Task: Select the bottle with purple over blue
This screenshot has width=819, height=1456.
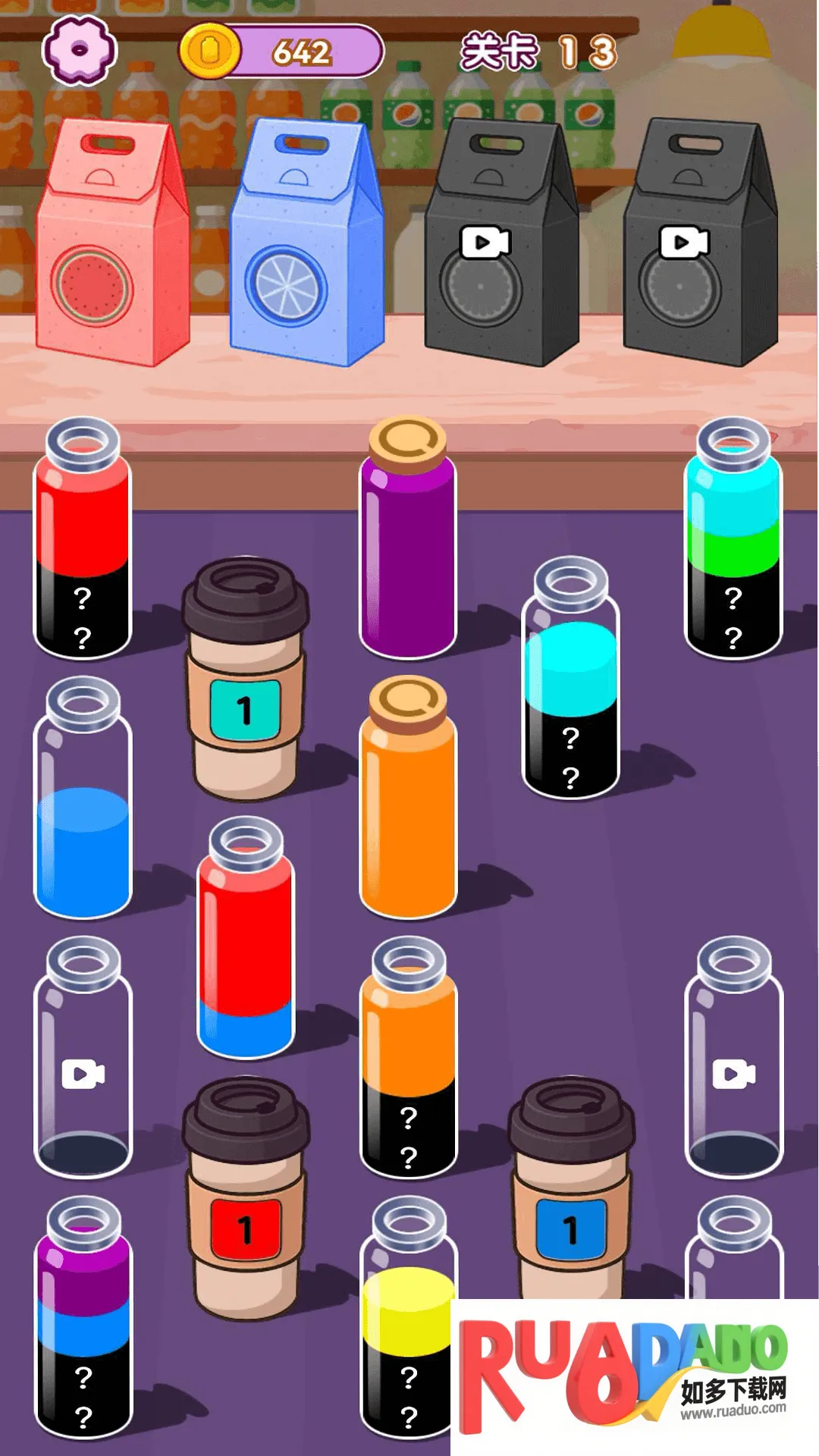Action: (x=83, y=1319)
